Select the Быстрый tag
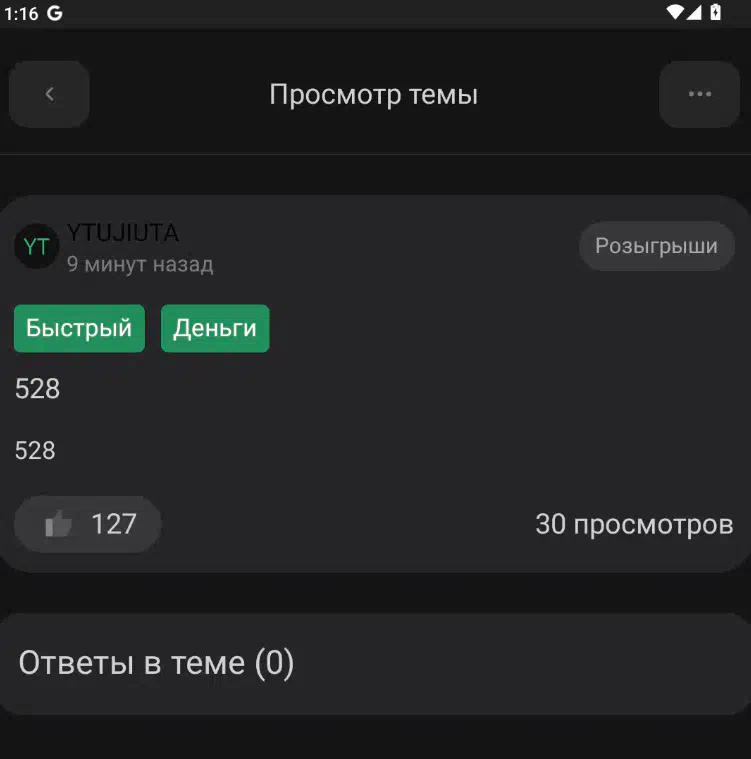The height and width of the screenshot is (759, 751). coord(79,329)
